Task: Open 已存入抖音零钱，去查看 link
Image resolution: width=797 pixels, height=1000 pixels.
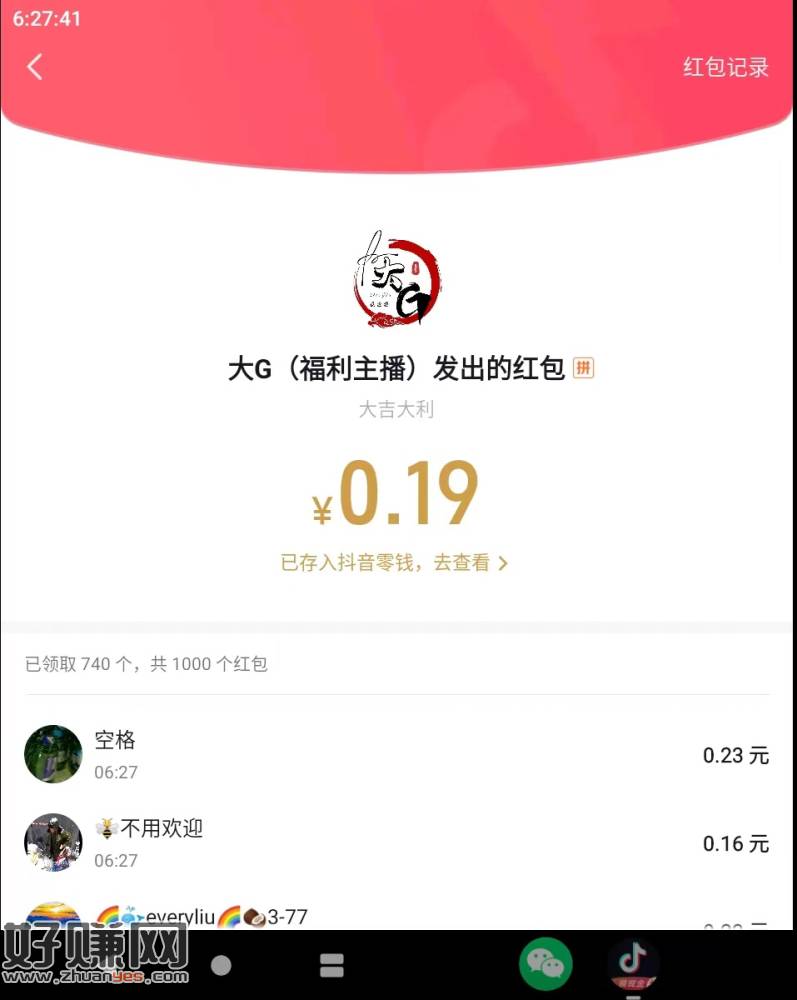Action: pos(394,563)
